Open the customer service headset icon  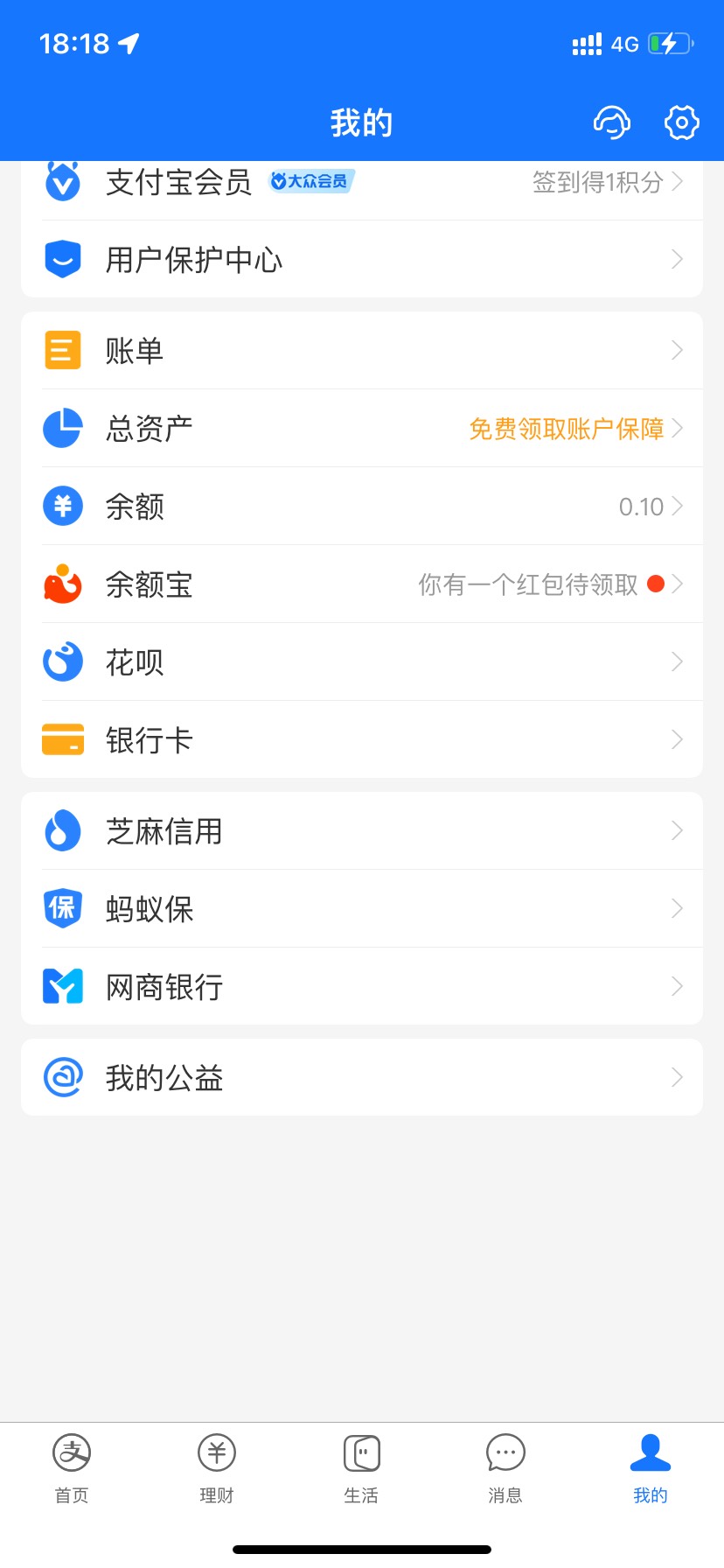(x=612, y=122)
